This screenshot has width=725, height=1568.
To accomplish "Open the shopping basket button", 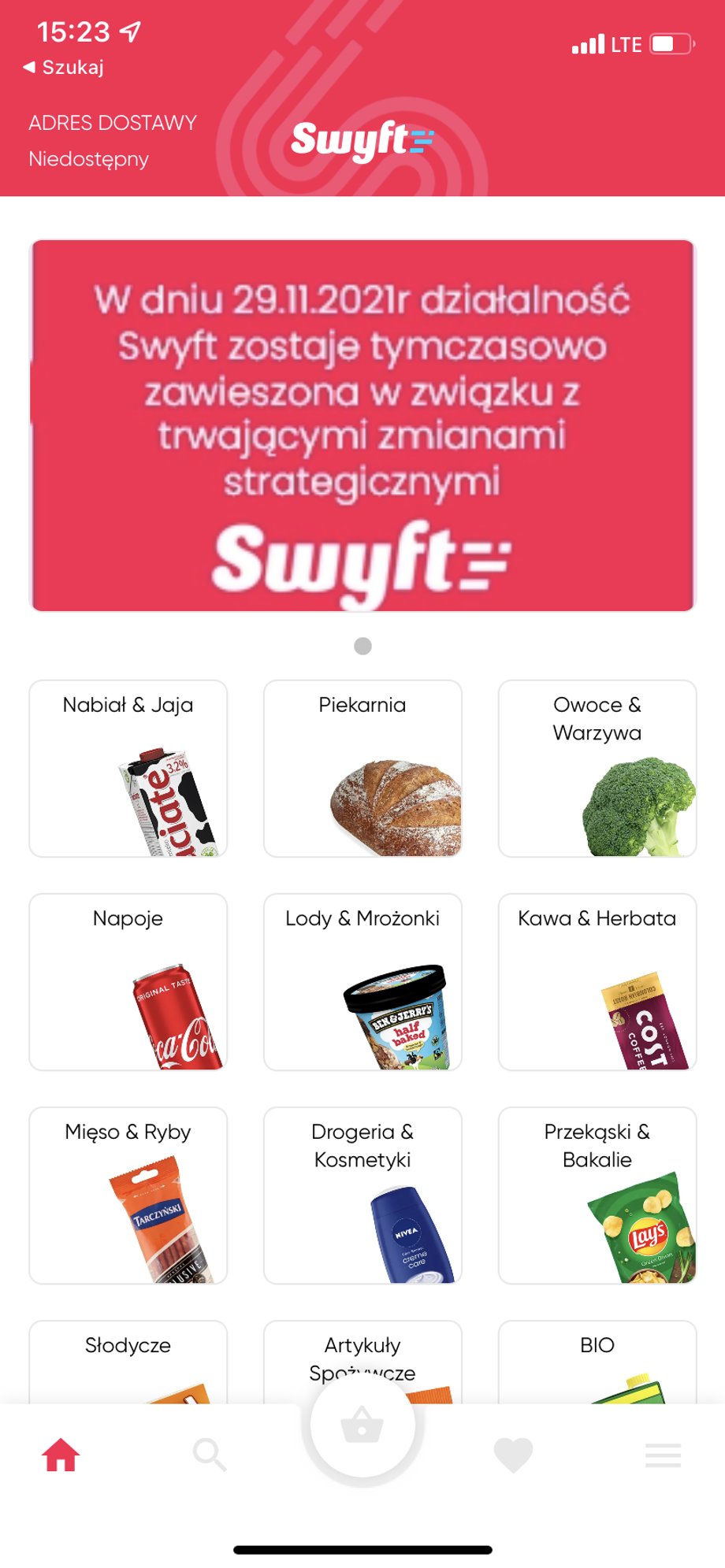I will (x=362, y=1425).
